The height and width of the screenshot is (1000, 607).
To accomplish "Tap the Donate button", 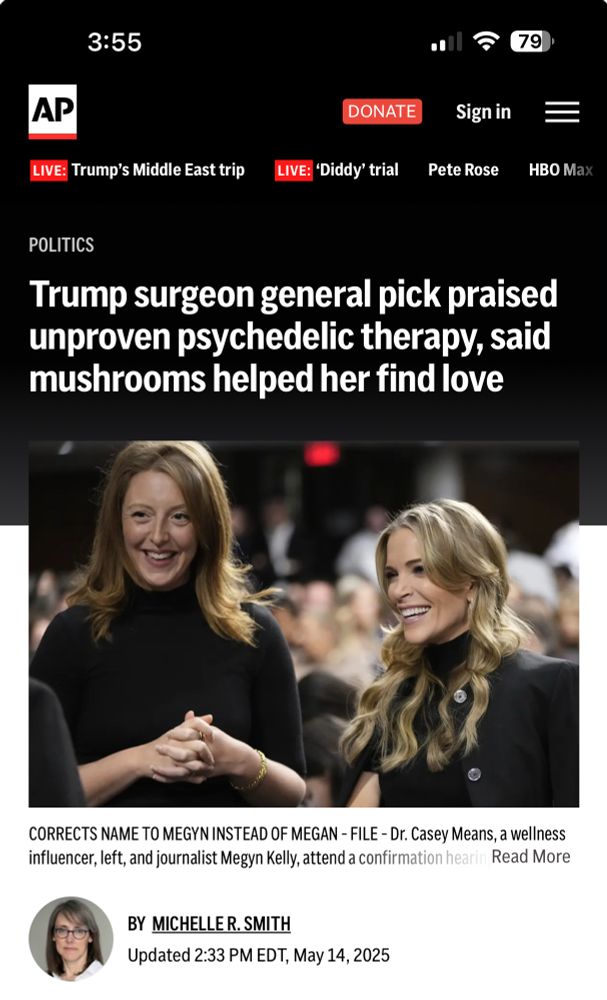I will pos(382,112).
